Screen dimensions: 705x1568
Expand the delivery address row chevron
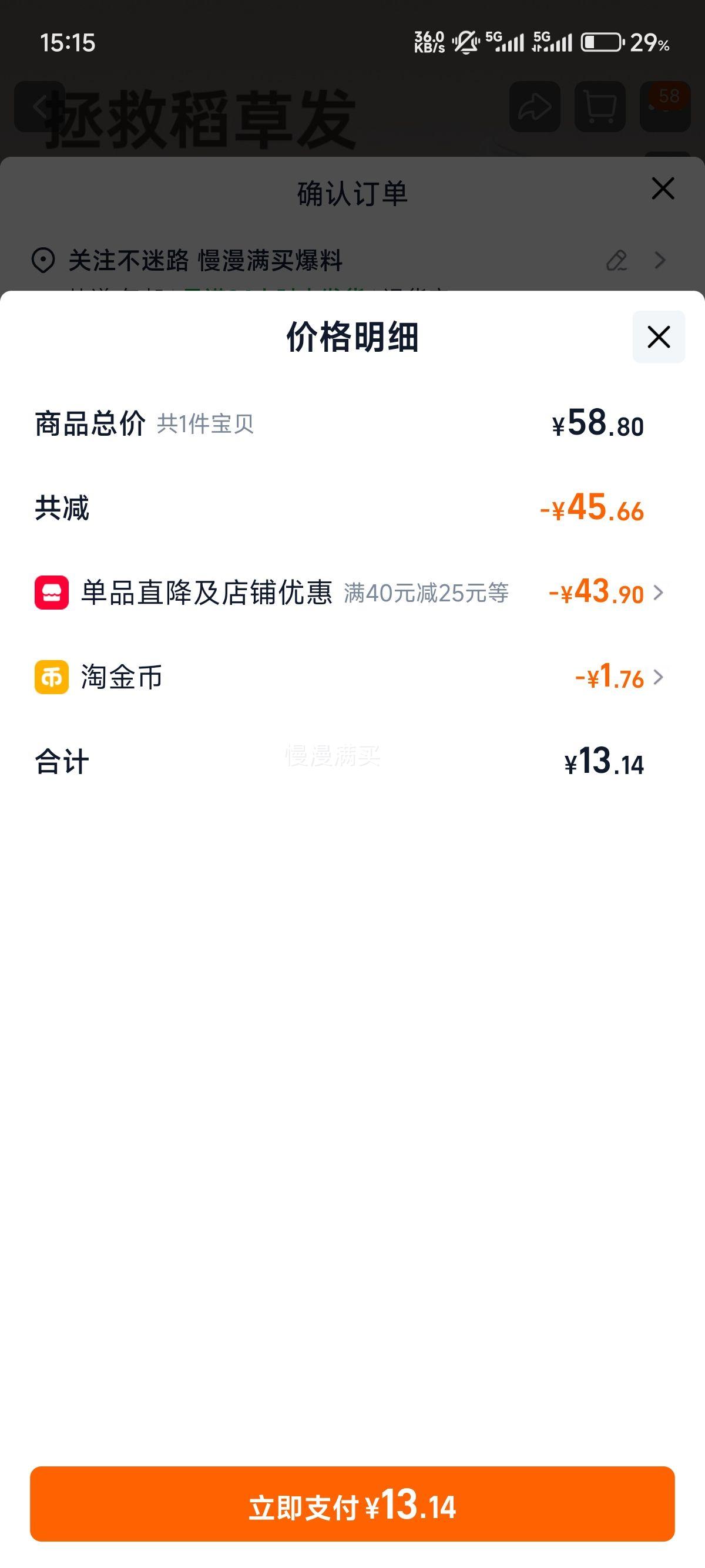[659, 260]
